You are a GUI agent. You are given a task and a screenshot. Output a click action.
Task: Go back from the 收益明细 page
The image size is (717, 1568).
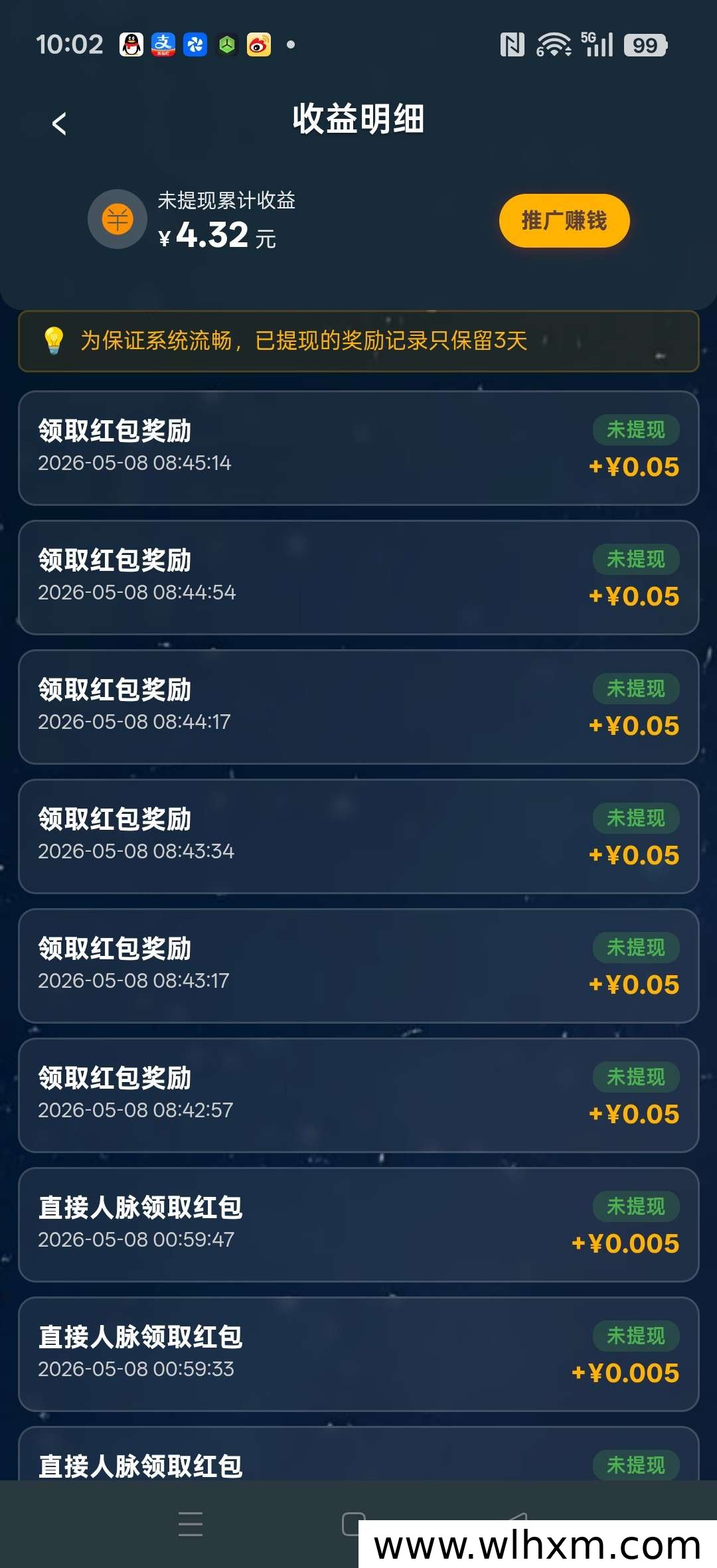coord(59,123)
